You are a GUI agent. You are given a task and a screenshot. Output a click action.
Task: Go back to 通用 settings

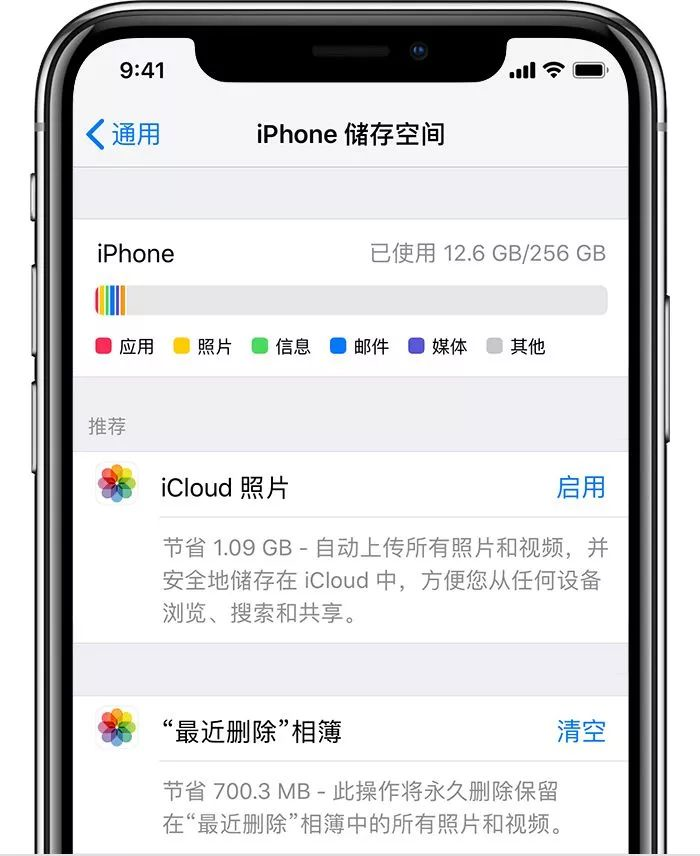tap(123, 134)
